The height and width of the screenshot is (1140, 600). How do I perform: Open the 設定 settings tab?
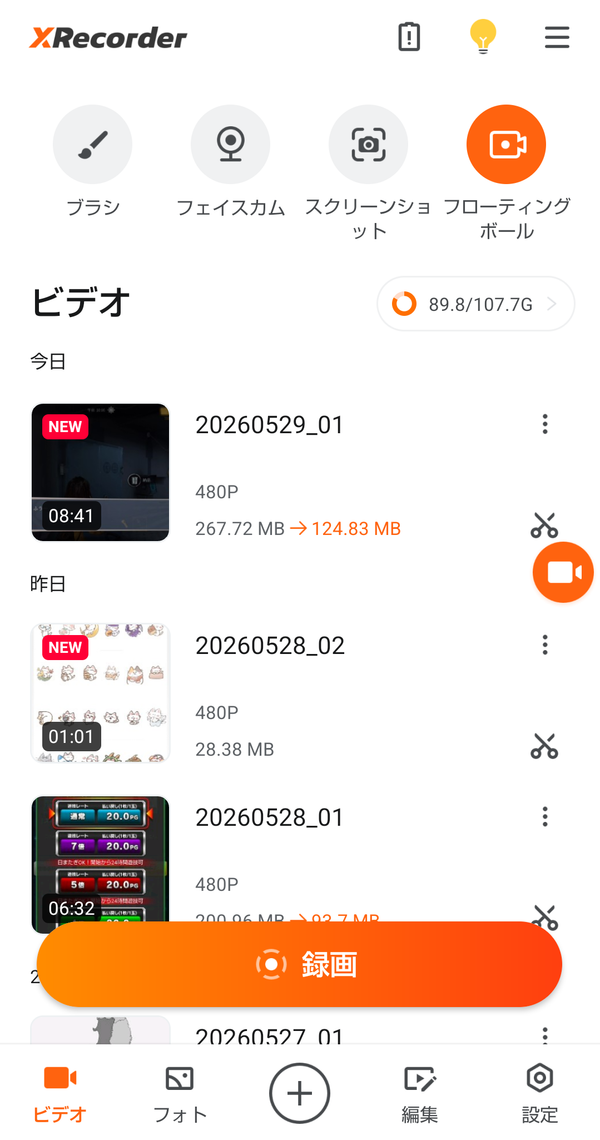click(540, 1093)
